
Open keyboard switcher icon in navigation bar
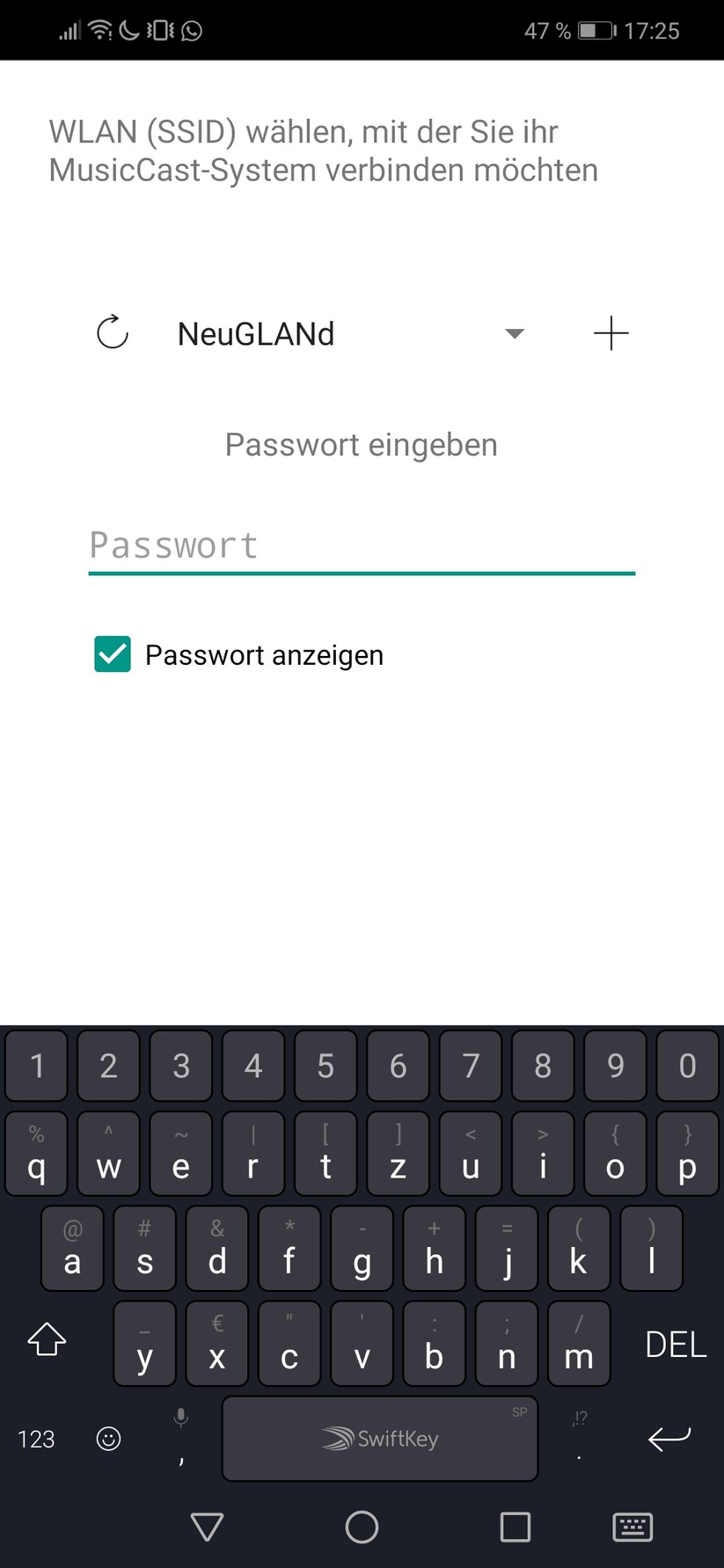point(632,1527)
